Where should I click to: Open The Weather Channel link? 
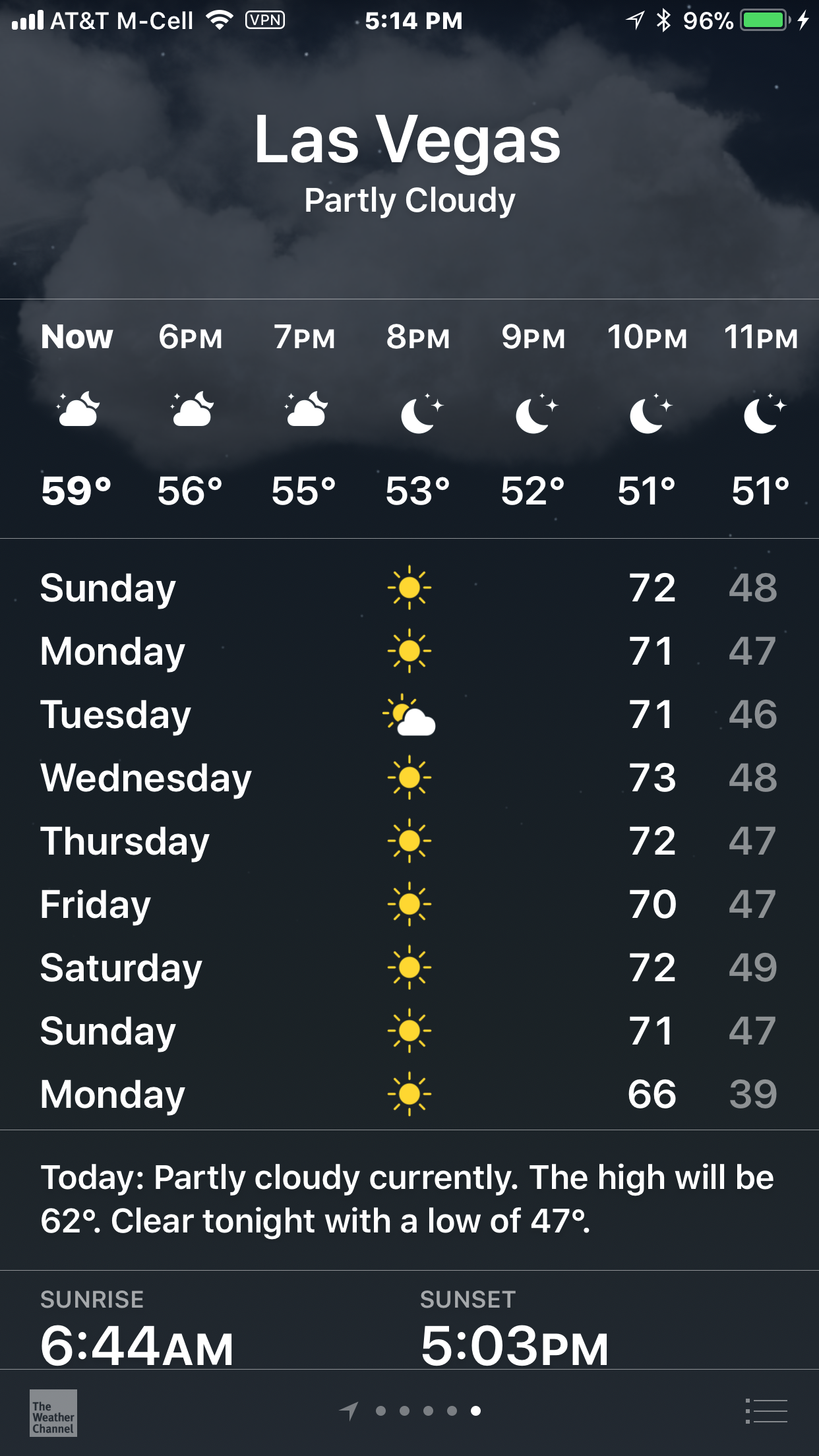pyautogui.click(x=53, y=1412)
